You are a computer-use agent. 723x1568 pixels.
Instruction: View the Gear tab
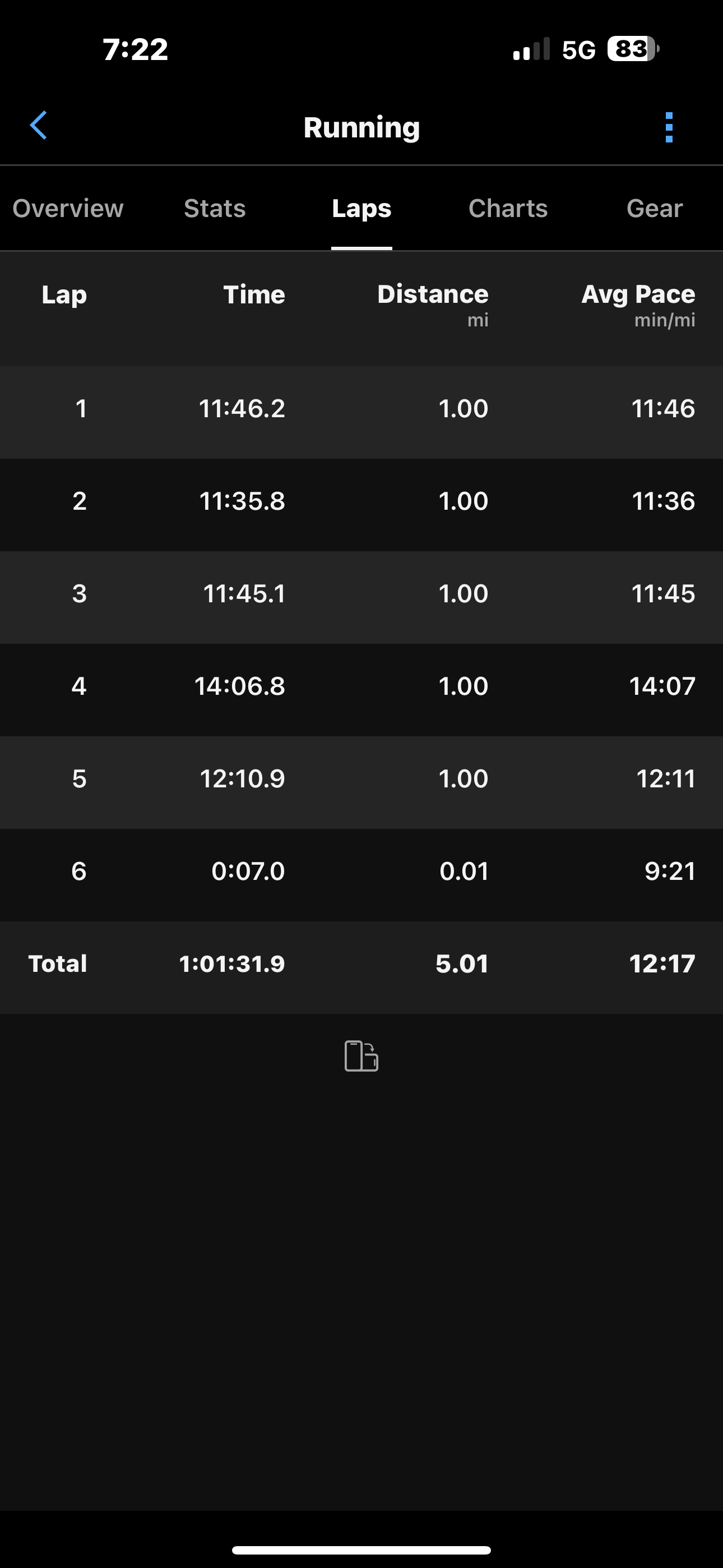(654, 209)
